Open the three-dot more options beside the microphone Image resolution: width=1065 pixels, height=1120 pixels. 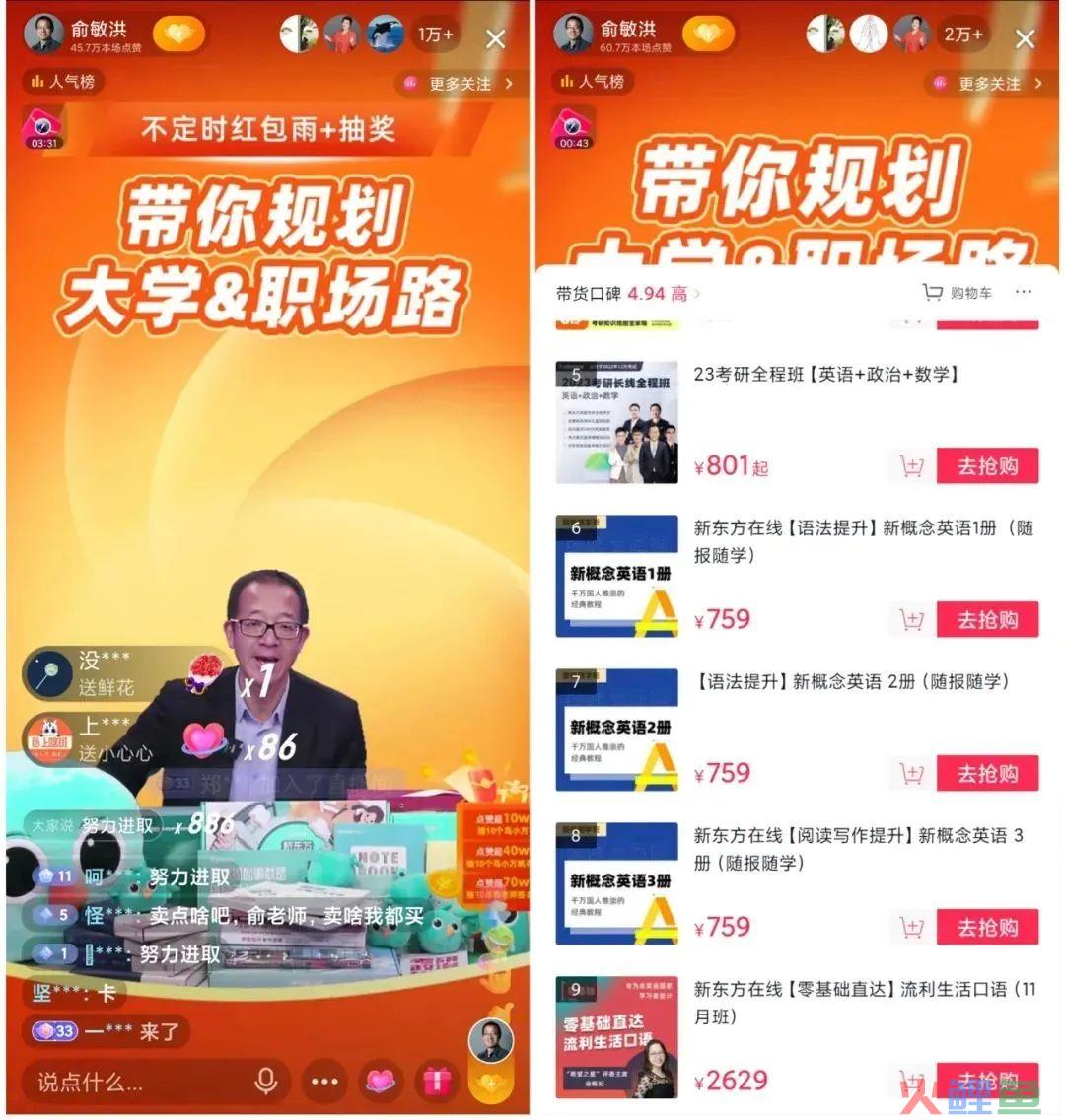tap(324, 1082)
